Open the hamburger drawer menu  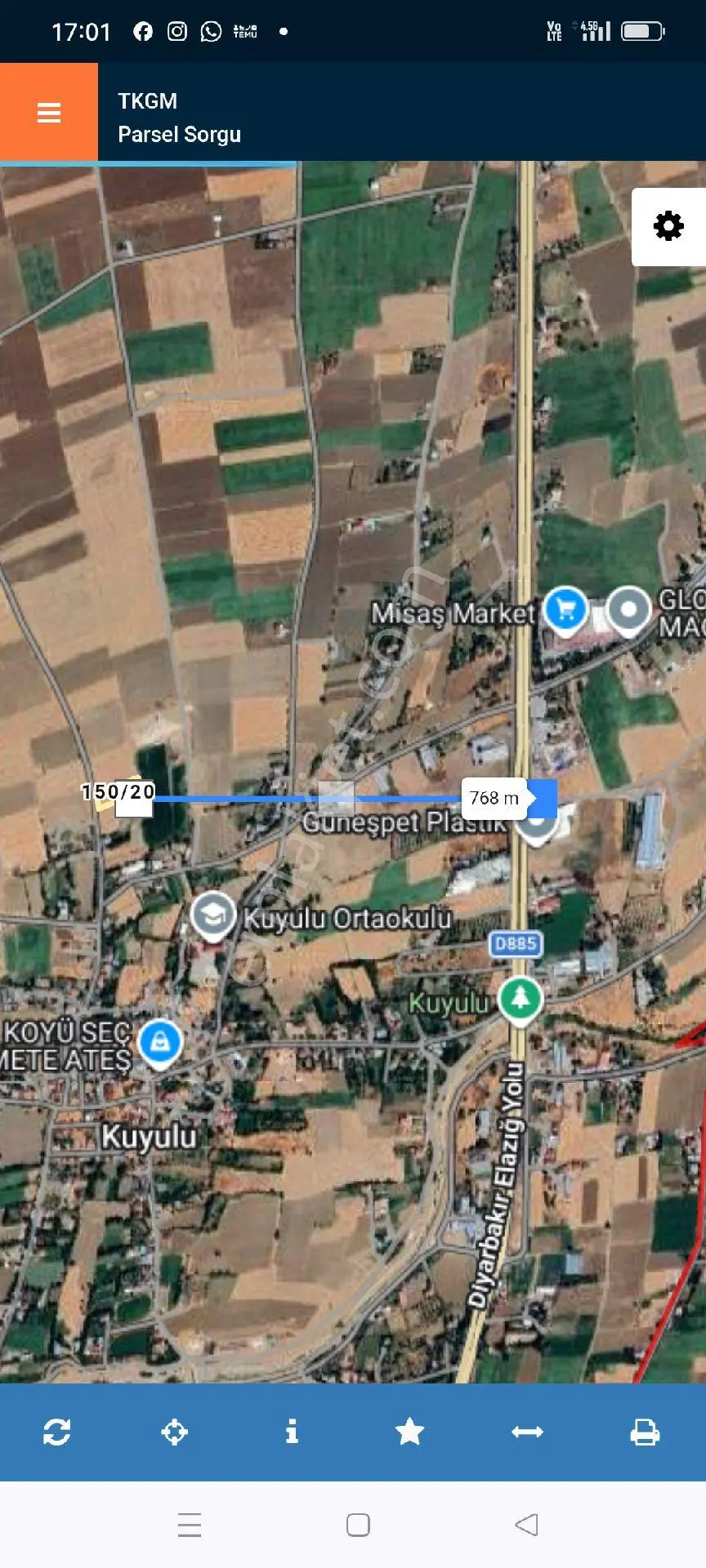click(x=49, y=113)
